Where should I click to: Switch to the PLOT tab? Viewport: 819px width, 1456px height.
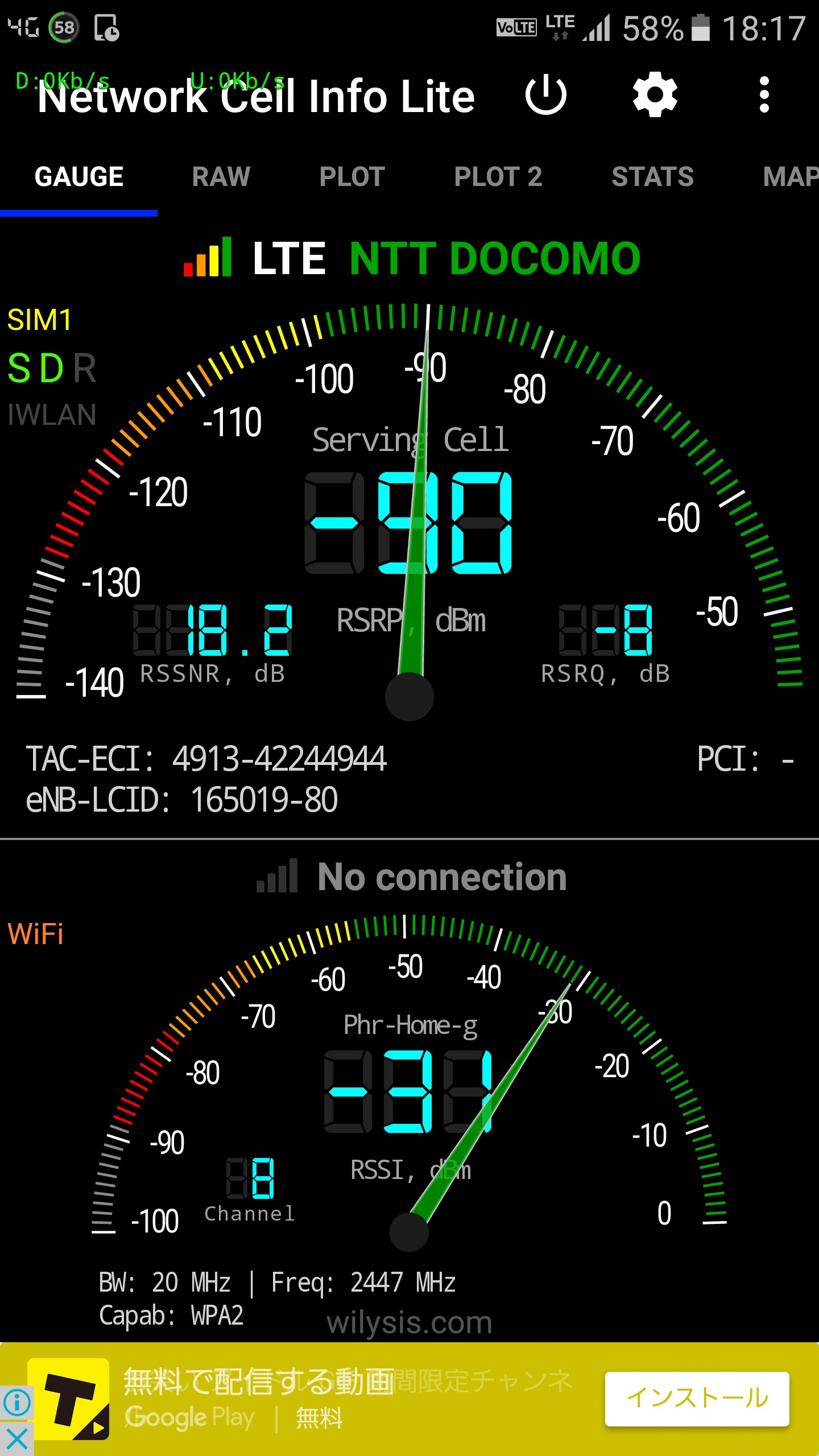352,177
